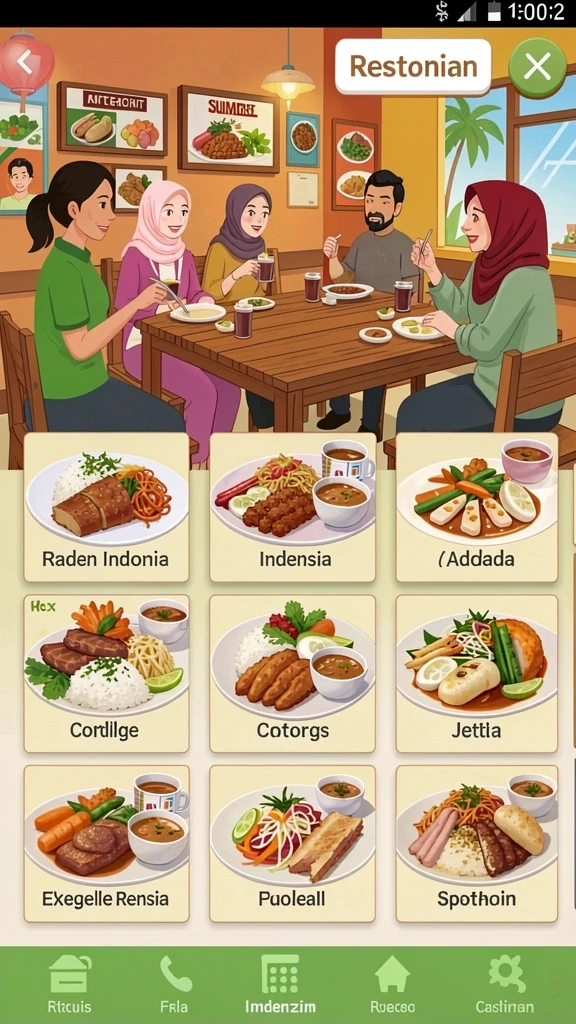
Task: View the Spothoin dish card
Action: pyautogui.click(x=477, y=844)
